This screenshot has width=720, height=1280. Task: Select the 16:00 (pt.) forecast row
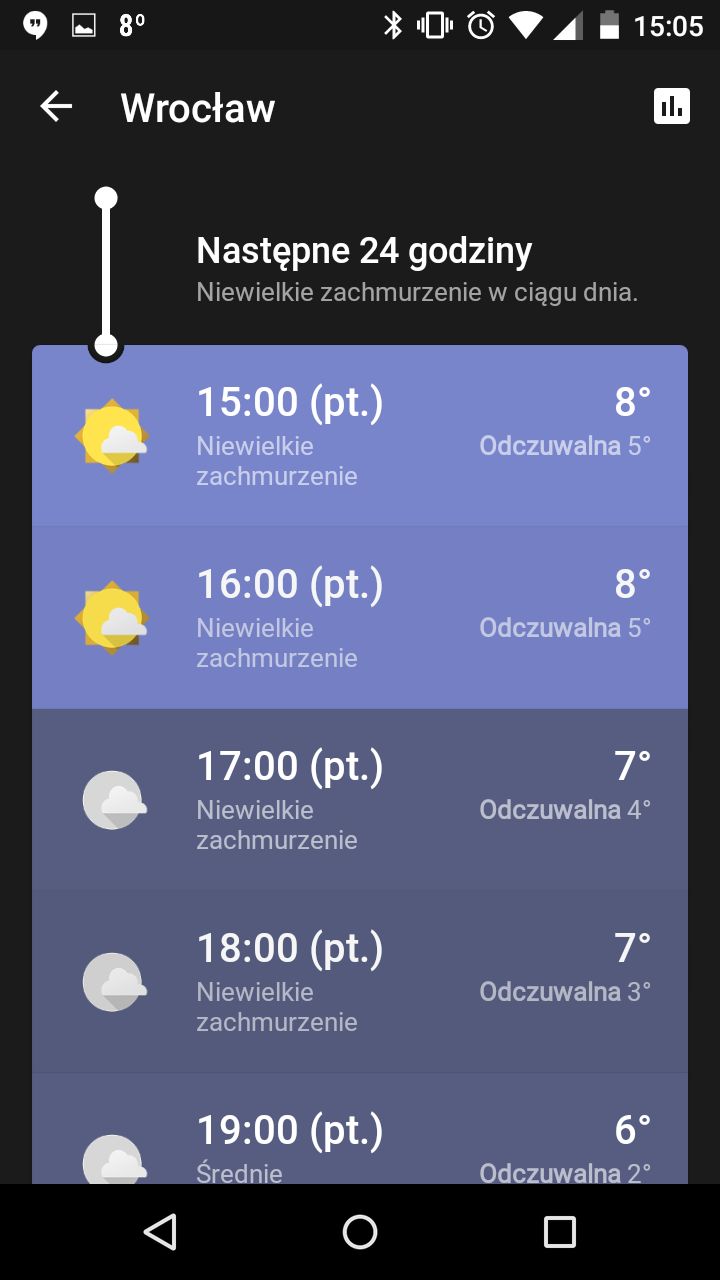click(360, 617)
